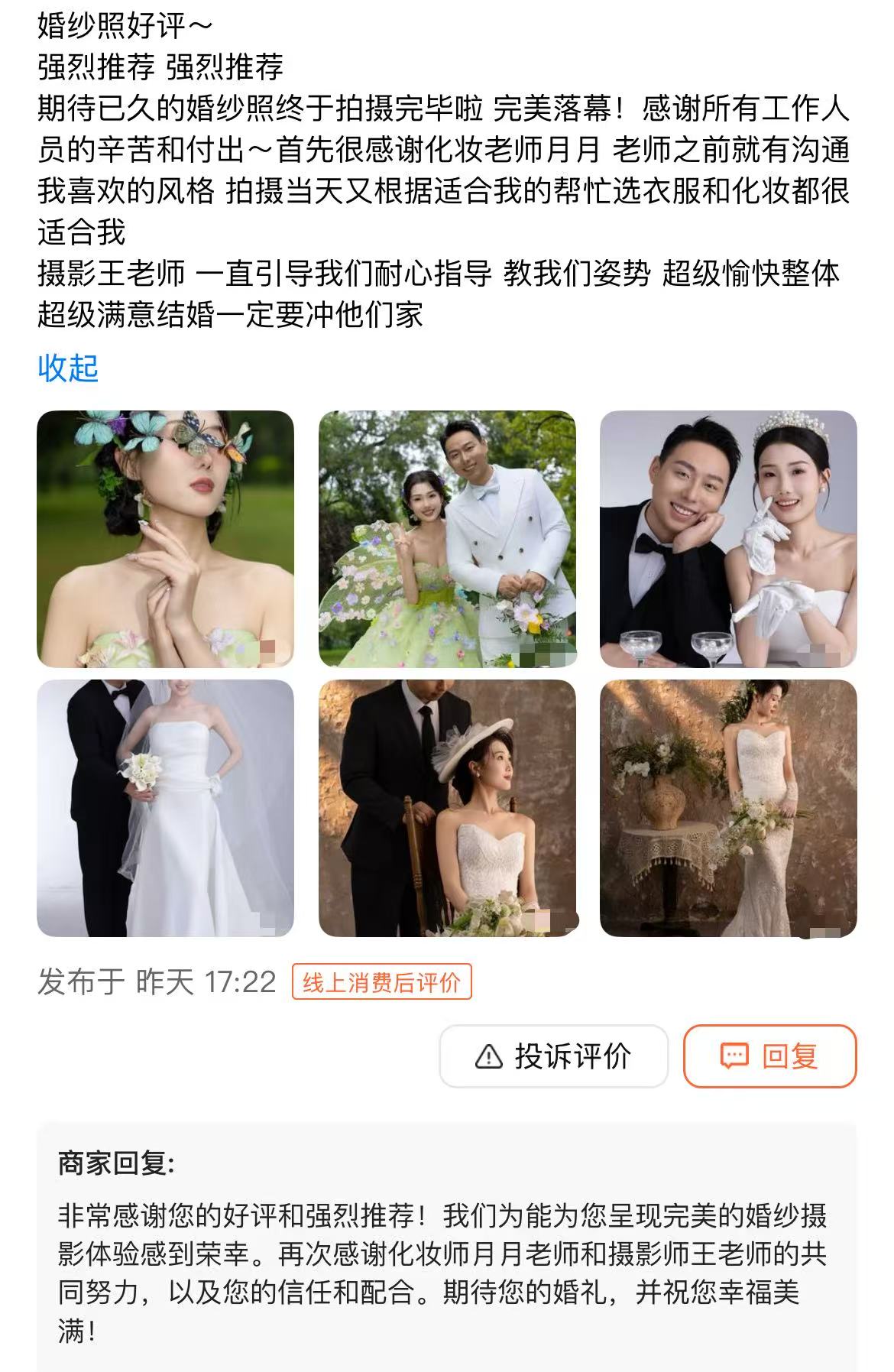Collapse the review text with 收起
This screenshot has width=894, height=1372.
pyautogui.click(x=68, y=368)
